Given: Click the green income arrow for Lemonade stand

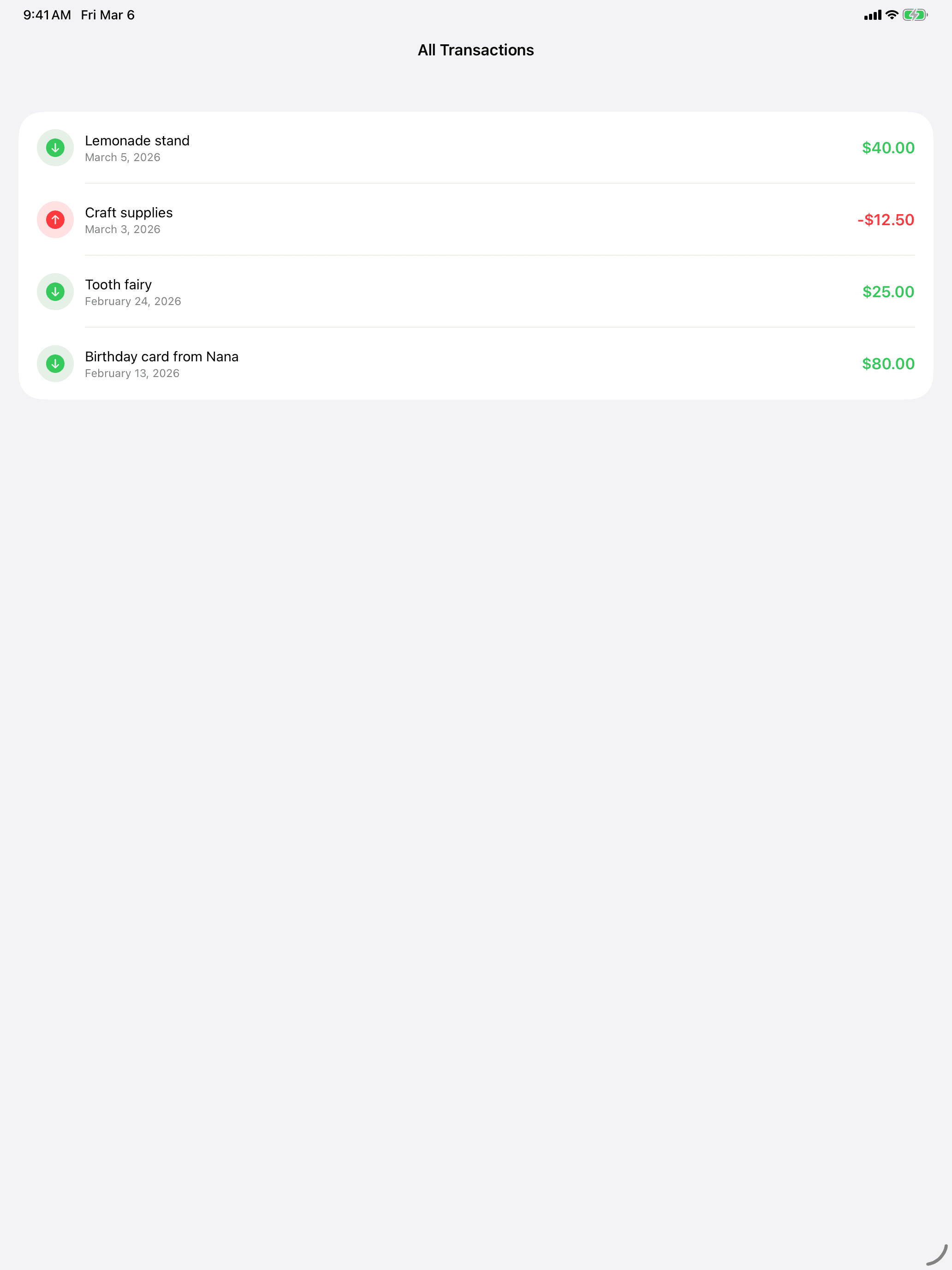Looking at the screenshot, I should 54,148.
